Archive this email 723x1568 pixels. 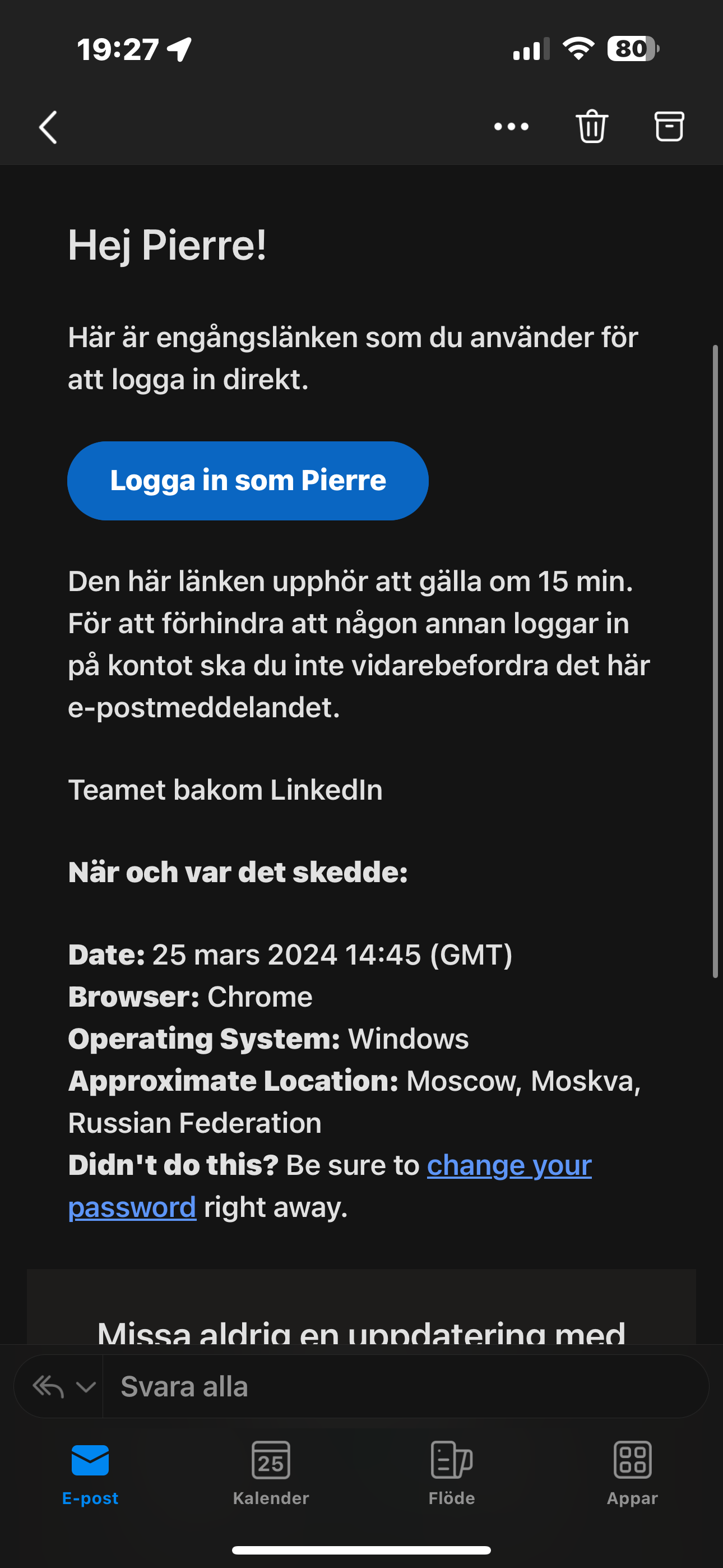pyautogui.click(x=669, y=127)
